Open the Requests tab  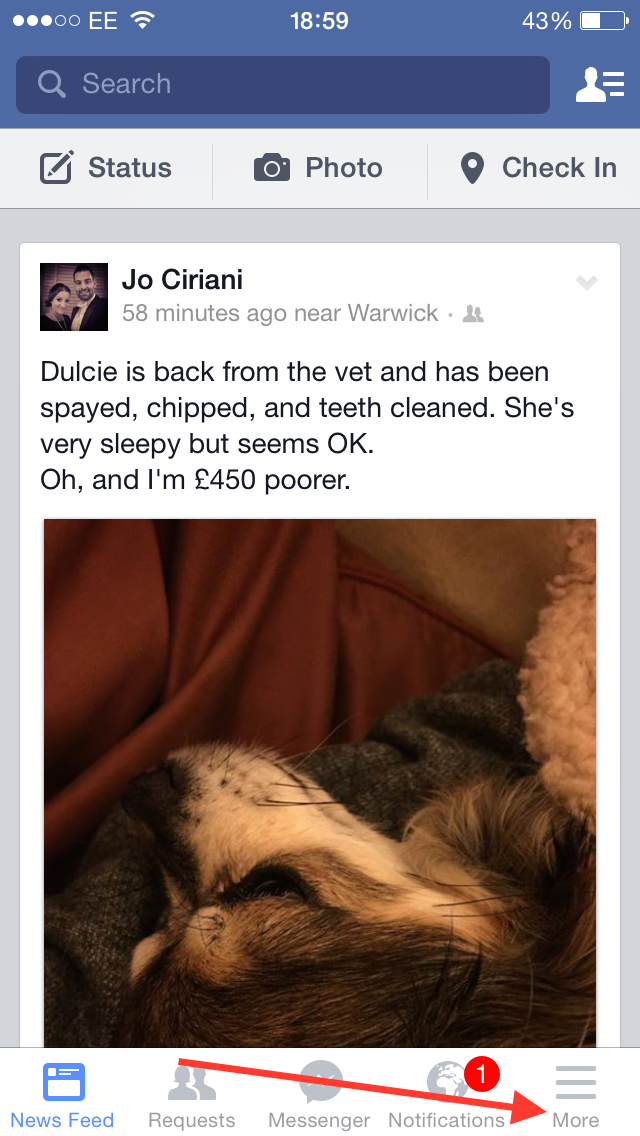[191, 1096]
